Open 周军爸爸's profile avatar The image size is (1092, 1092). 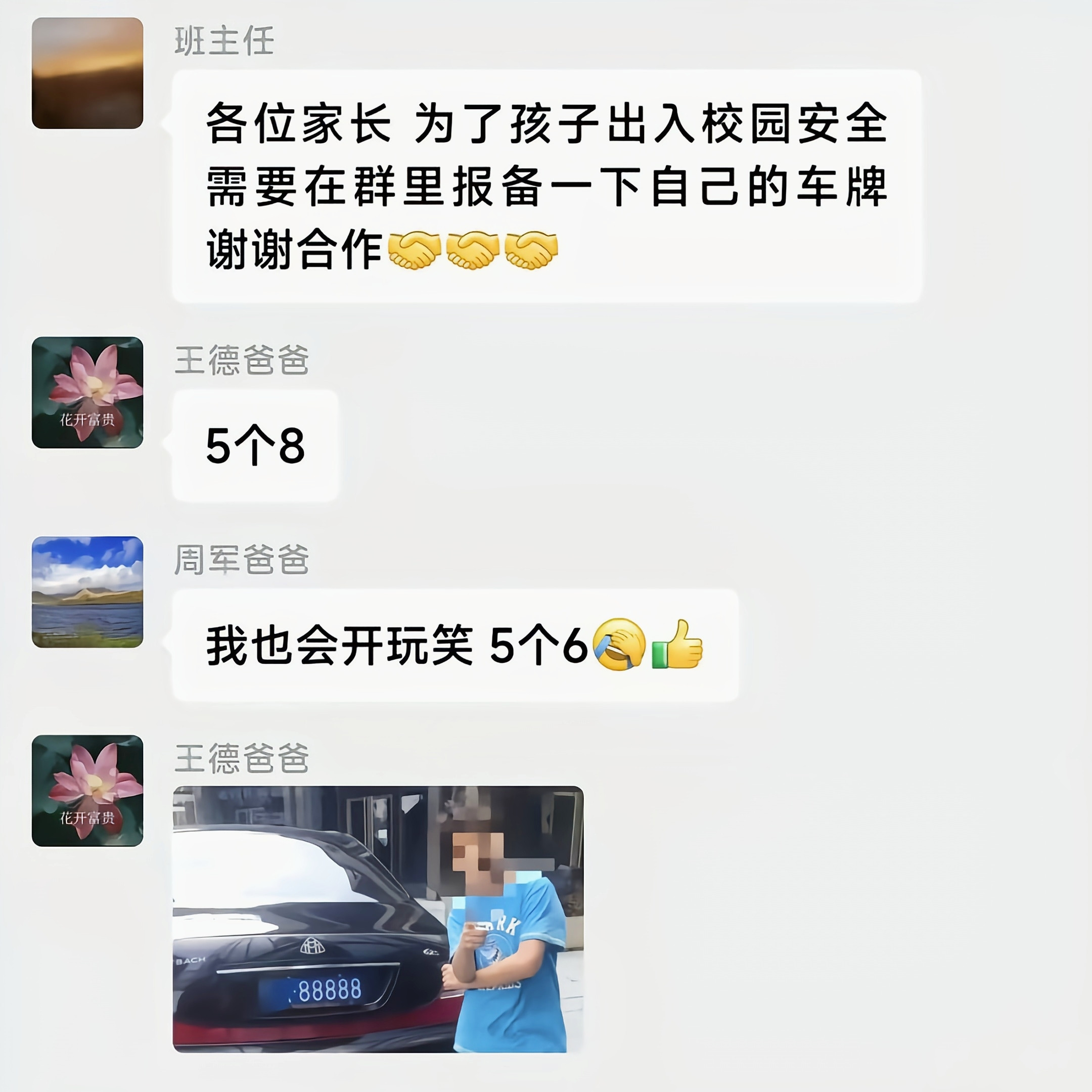pos(87,592)
